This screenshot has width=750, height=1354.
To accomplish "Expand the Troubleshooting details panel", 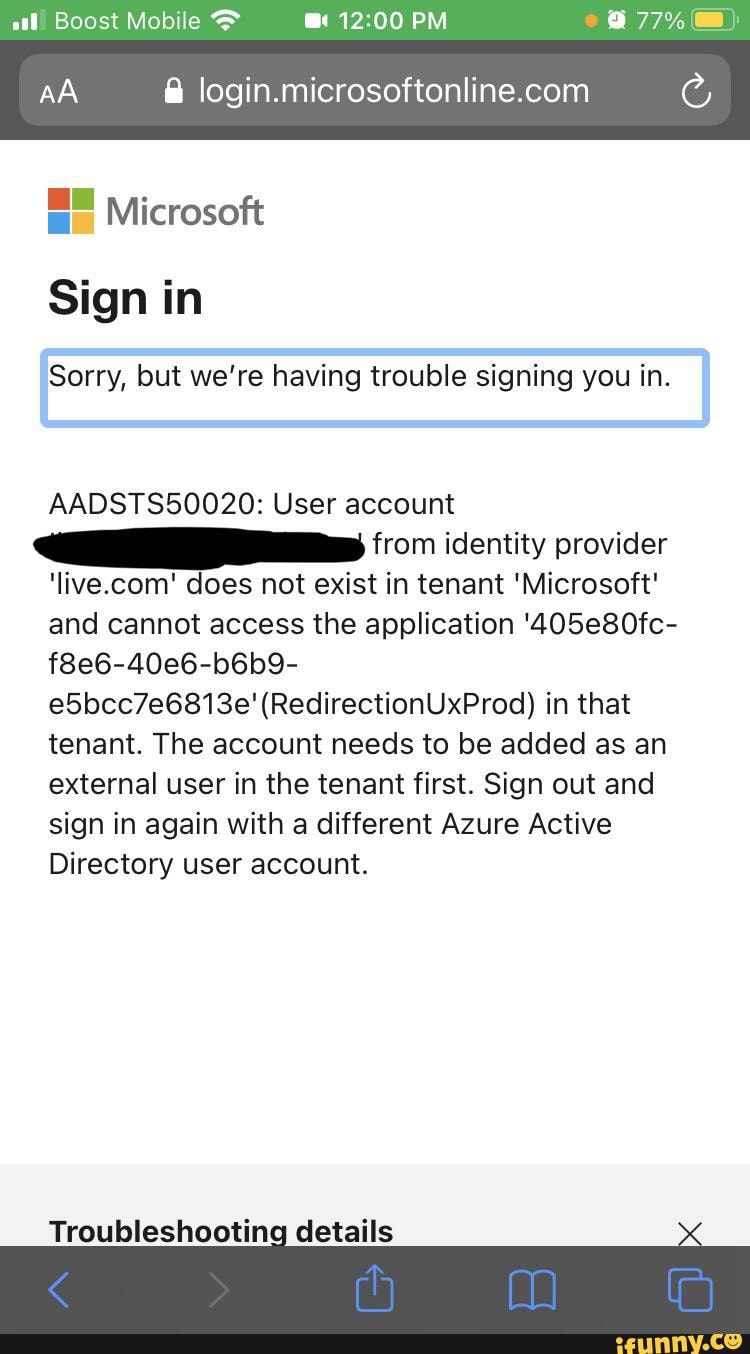I will tap(221, 1231).
